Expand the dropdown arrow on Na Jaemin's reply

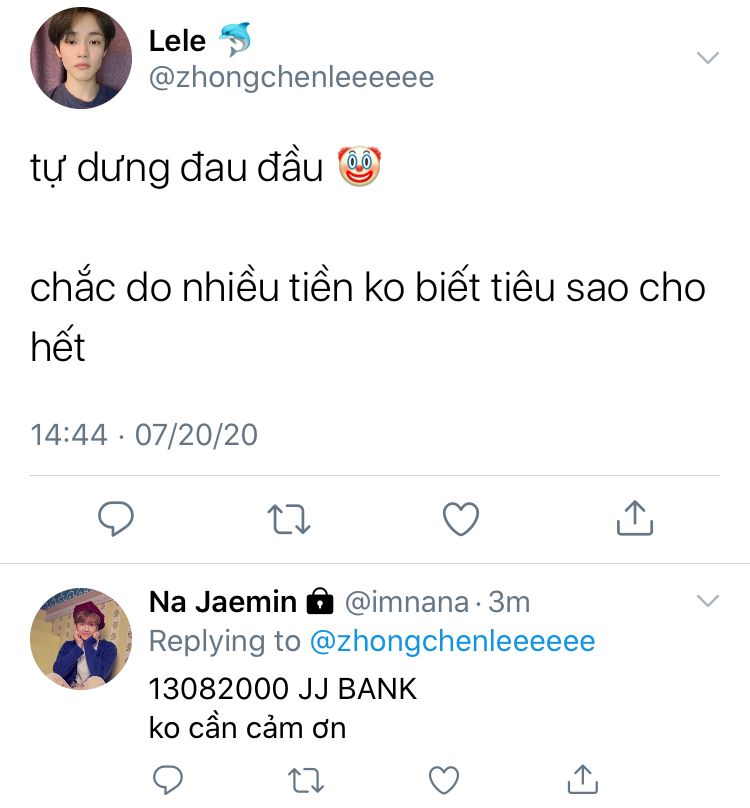(707, 601)
